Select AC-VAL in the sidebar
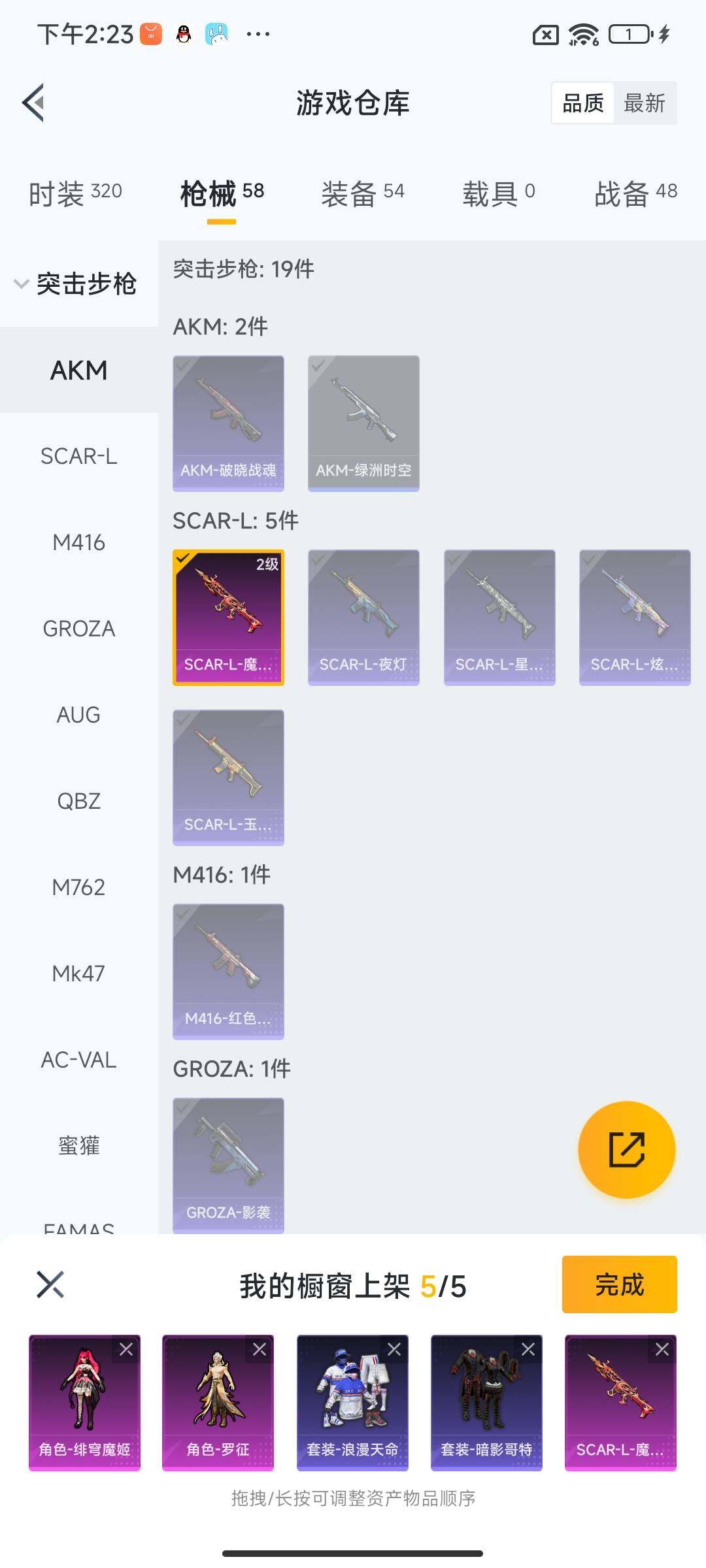 click(x=78, y=1060)
